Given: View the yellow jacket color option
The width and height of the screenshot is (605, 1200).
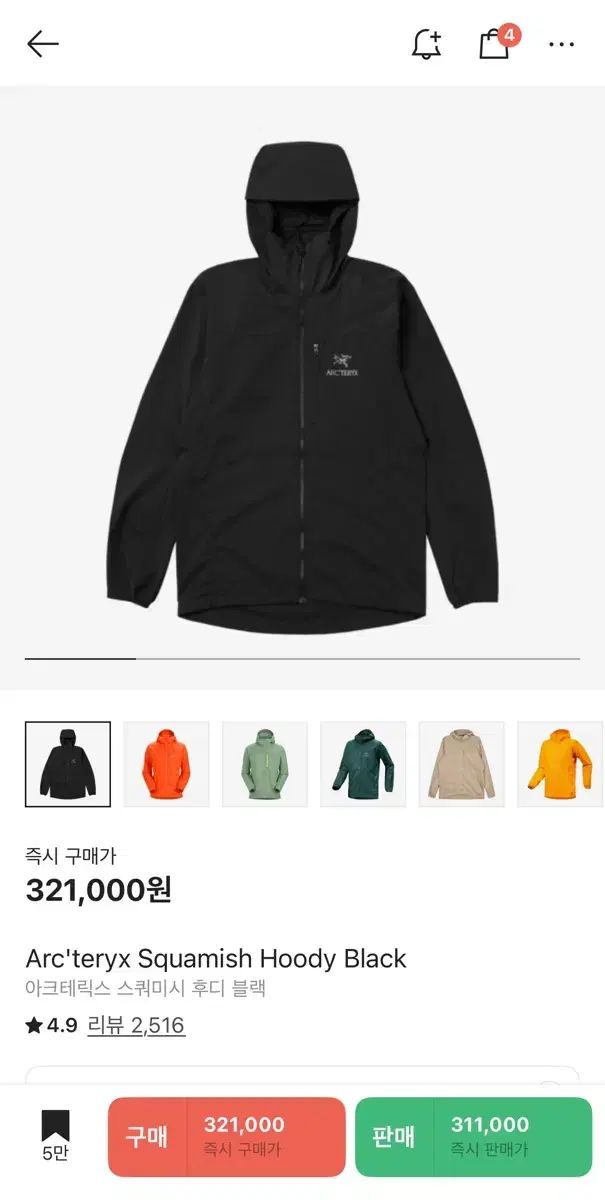Looking at the screenshot, I should pos(560,764).
